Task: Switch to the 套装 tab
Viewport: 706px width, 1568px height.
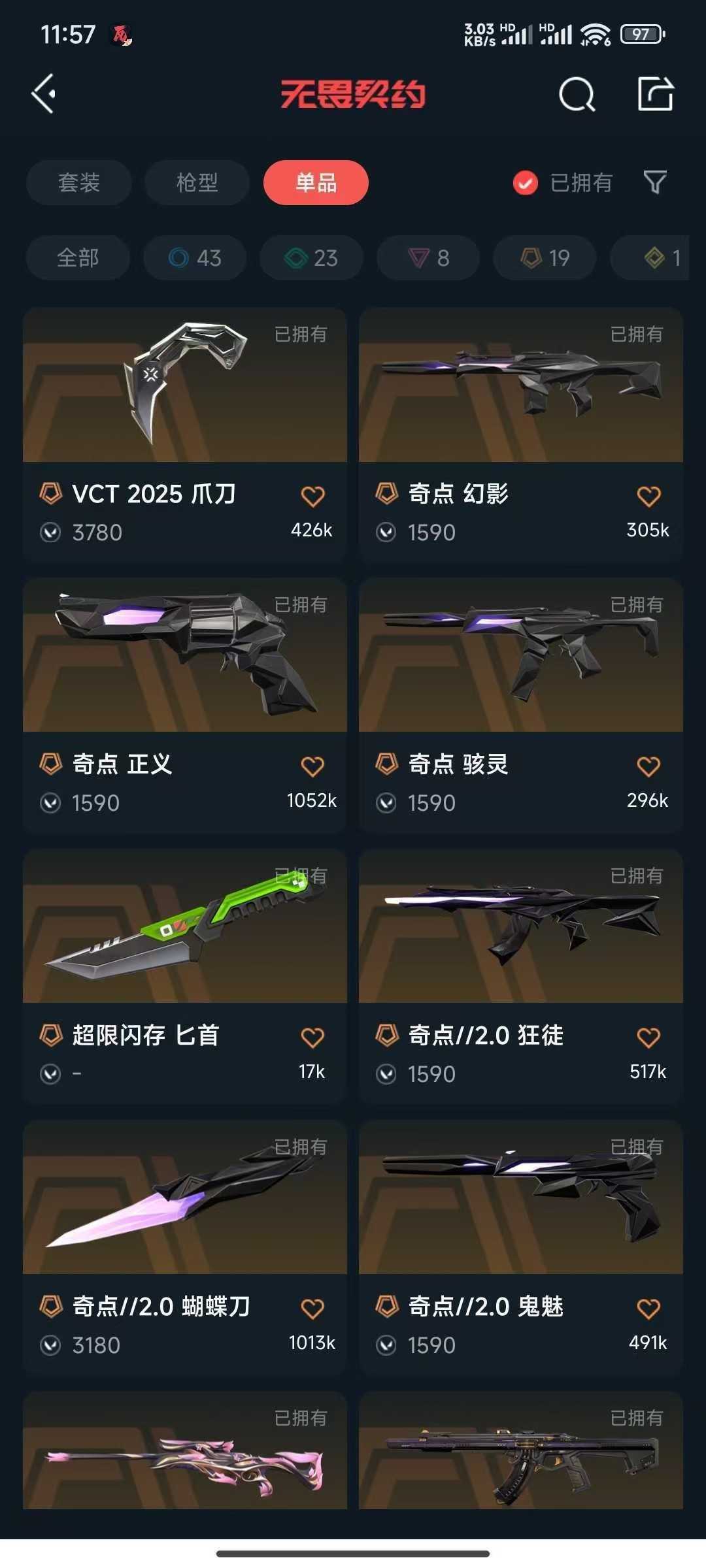Action: pos(78,183)
